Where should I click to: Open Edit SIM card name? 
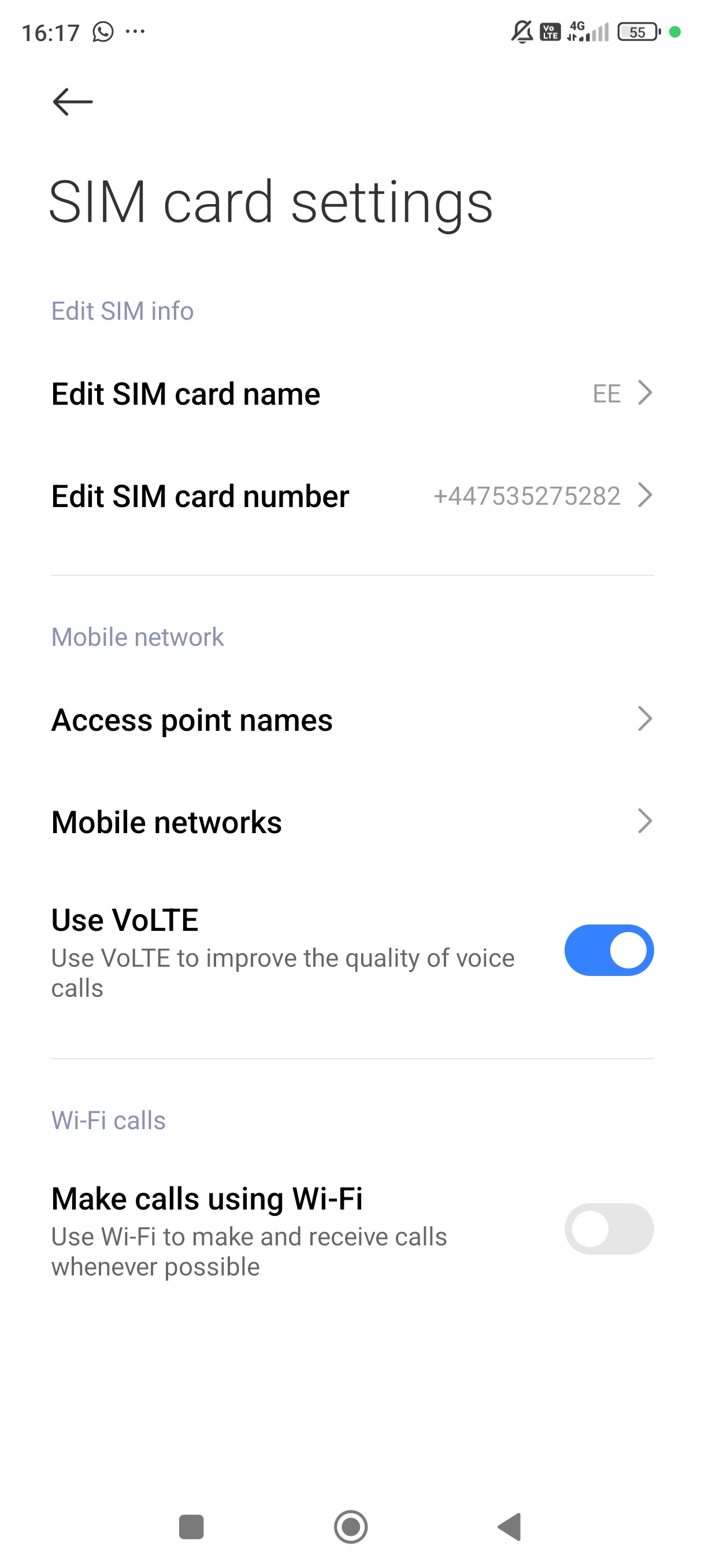pos(352,394)
